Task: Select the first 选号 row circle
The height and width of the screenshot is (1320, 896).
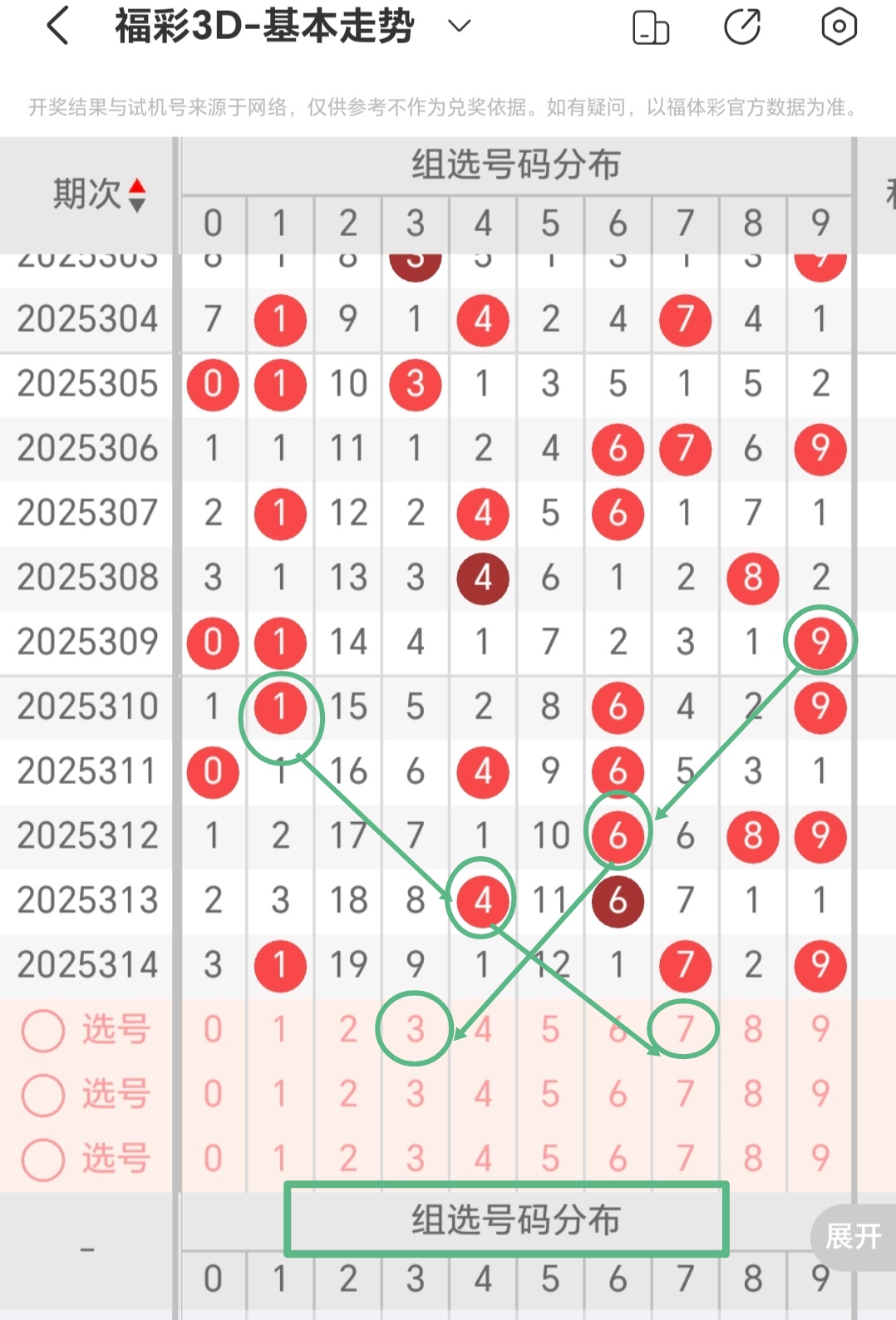Action: click(x=43, y=1030)
